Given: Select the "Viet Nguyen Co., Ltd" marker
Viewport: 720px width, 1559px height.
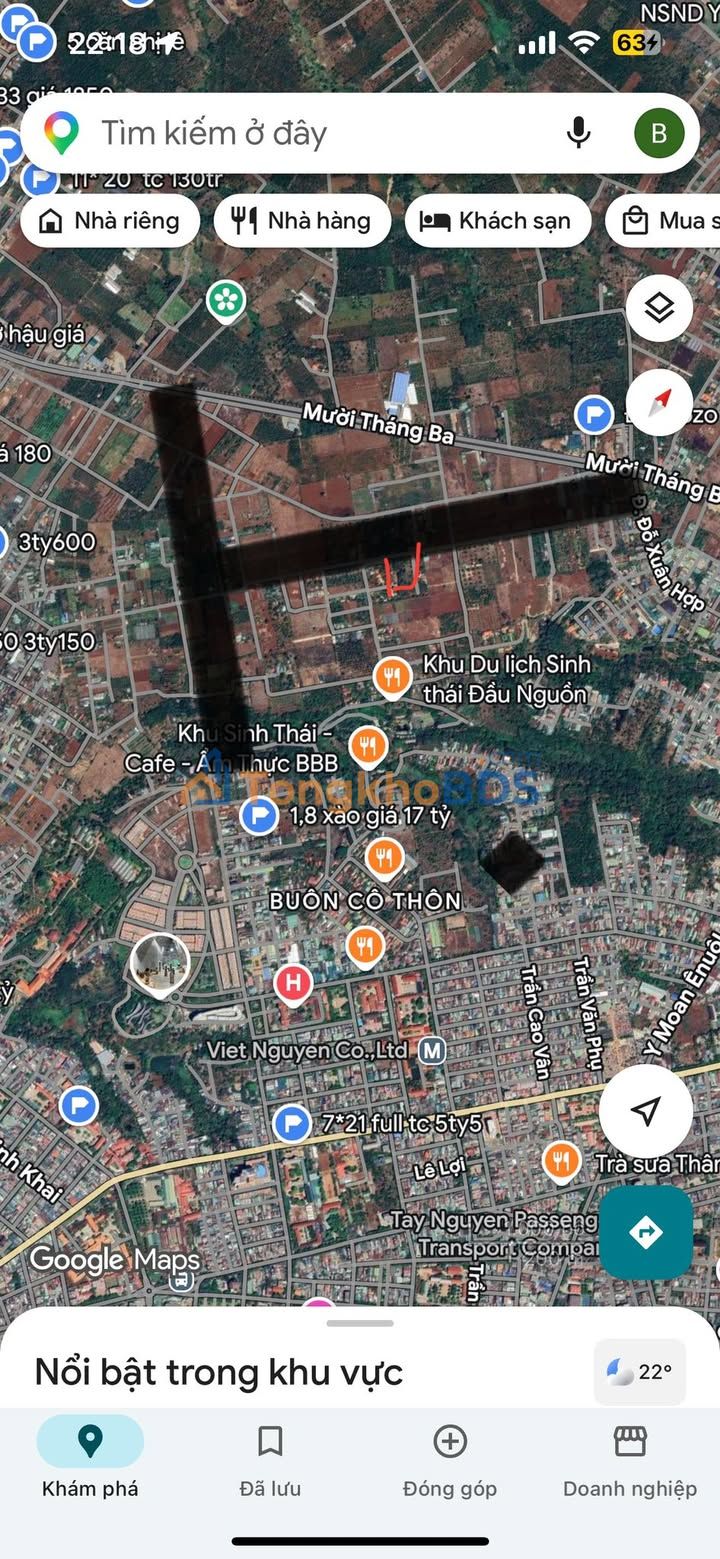Looking at the screenshot, I should click(432, 1050).
